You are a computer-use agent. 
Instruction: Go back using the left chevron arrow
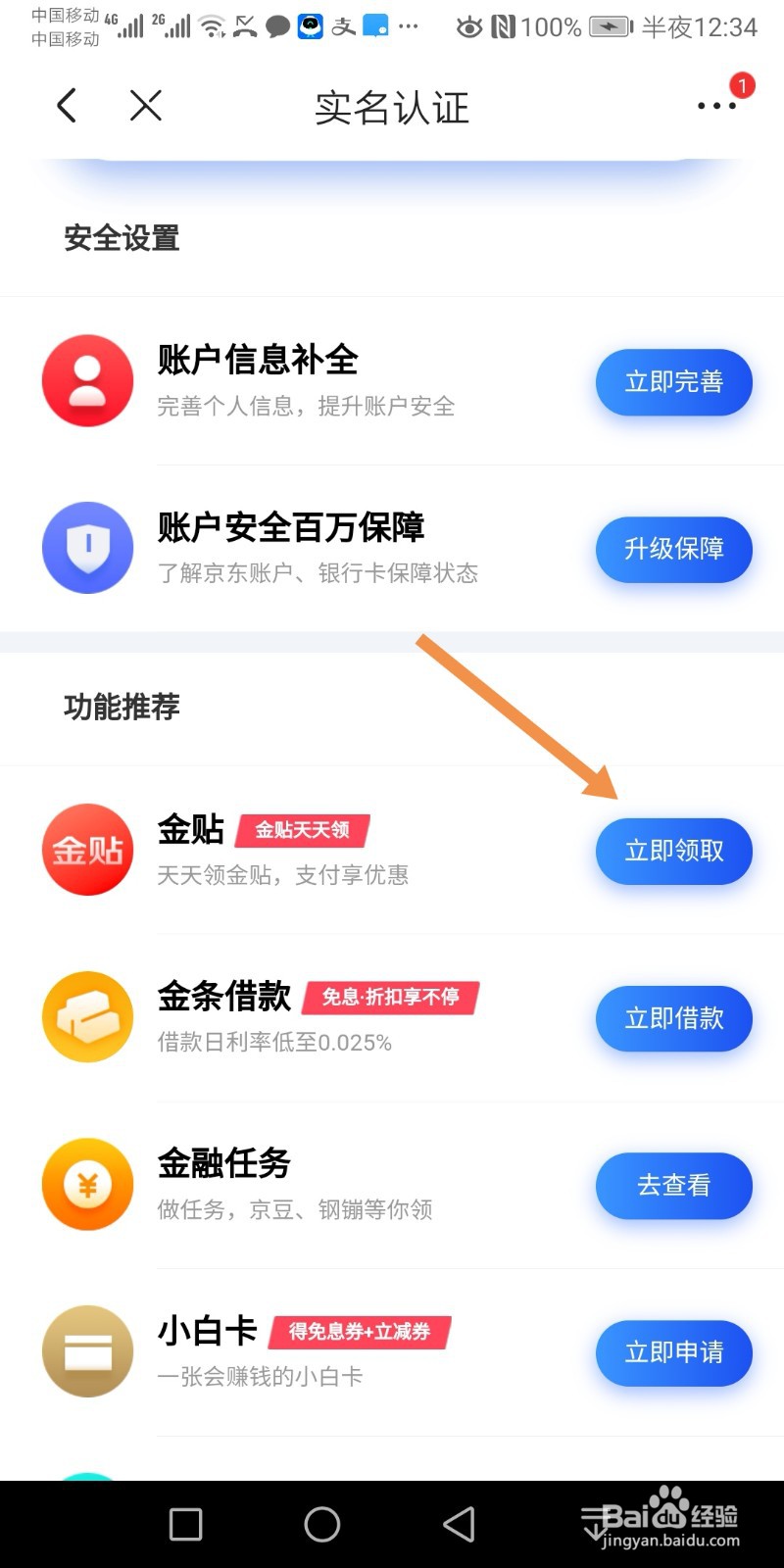pos(66,106)
